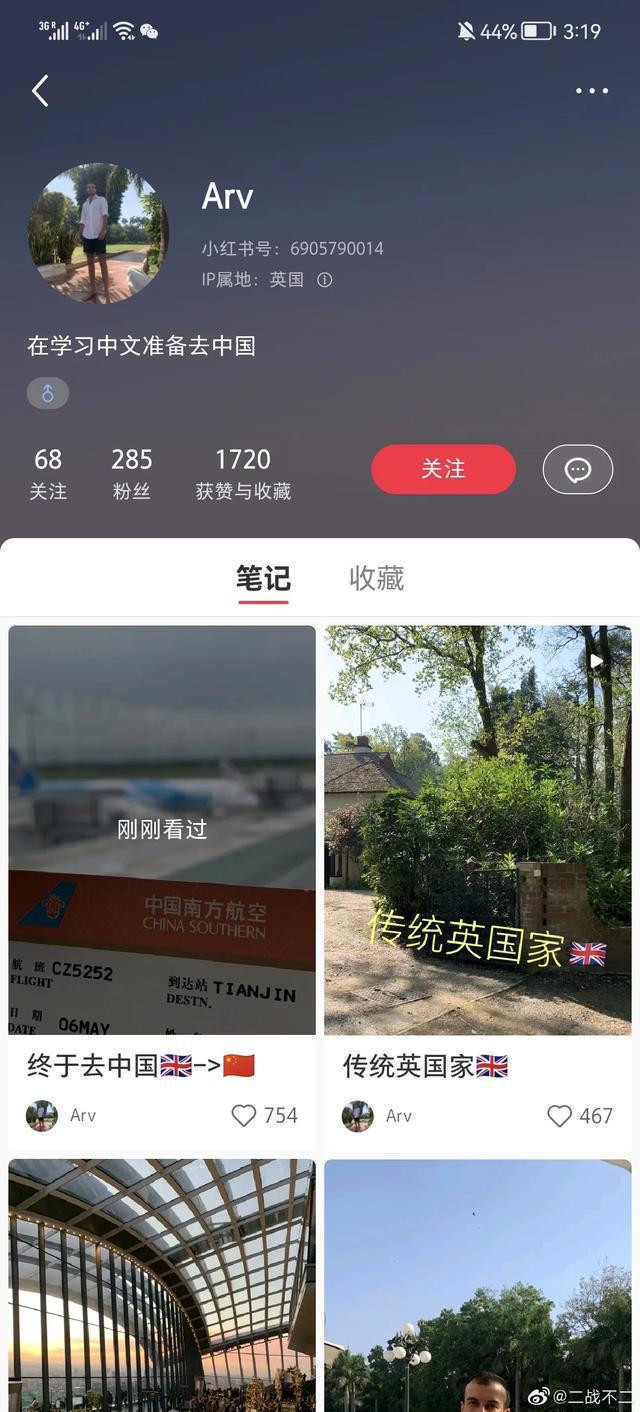This screenshot has height=1412, width=640.
Task: Like the 传统英国家 note with 467 likes
Action: [x=560, y=1115]
